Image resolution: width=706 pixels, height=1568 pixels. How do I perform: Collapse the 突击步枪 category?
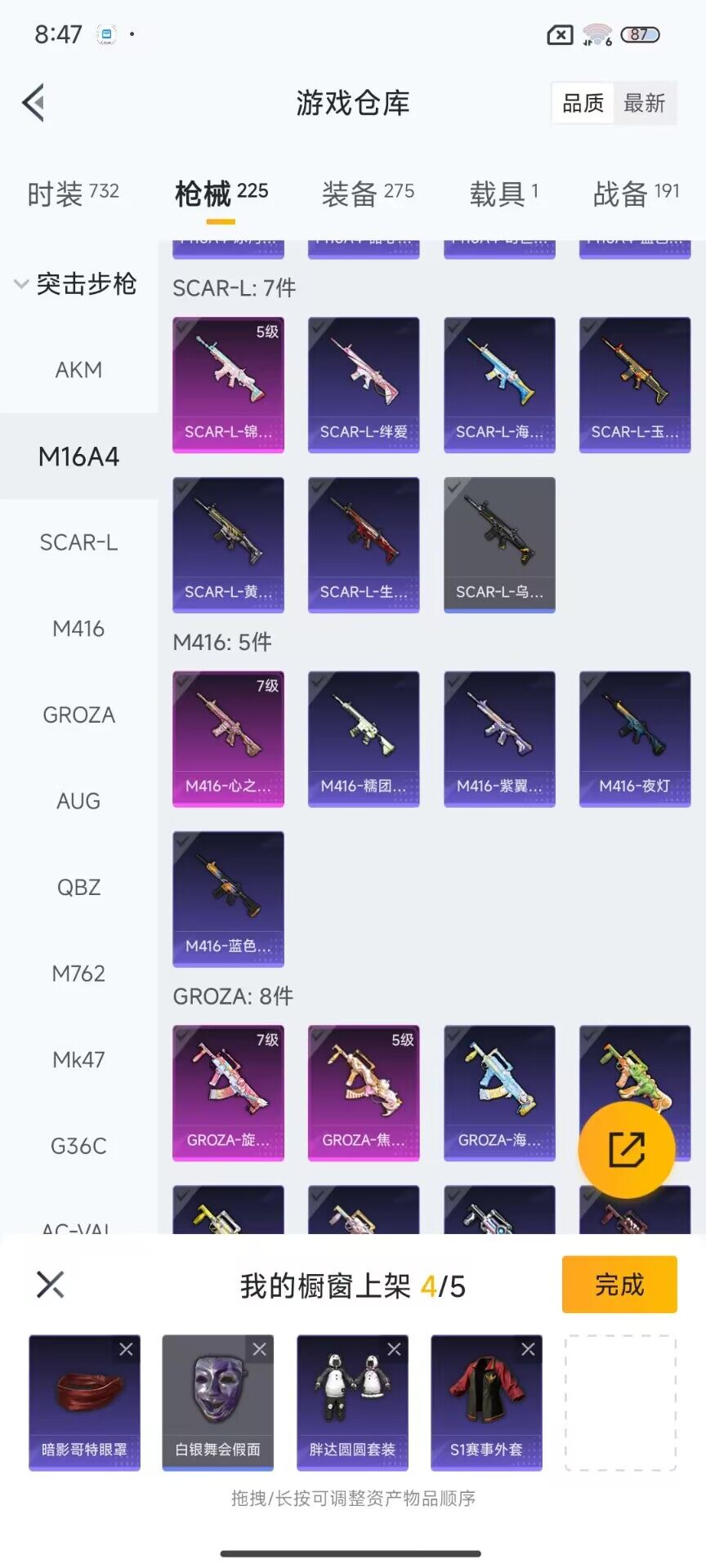tap(74, 284)
